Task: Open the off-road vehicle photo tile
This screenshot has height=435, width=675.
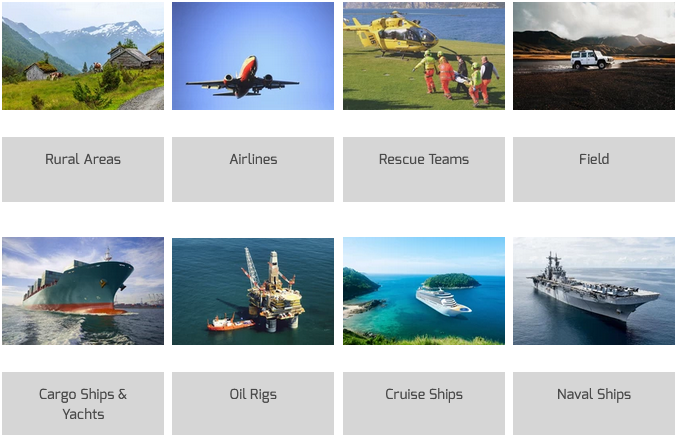Action: click(593, 56)
